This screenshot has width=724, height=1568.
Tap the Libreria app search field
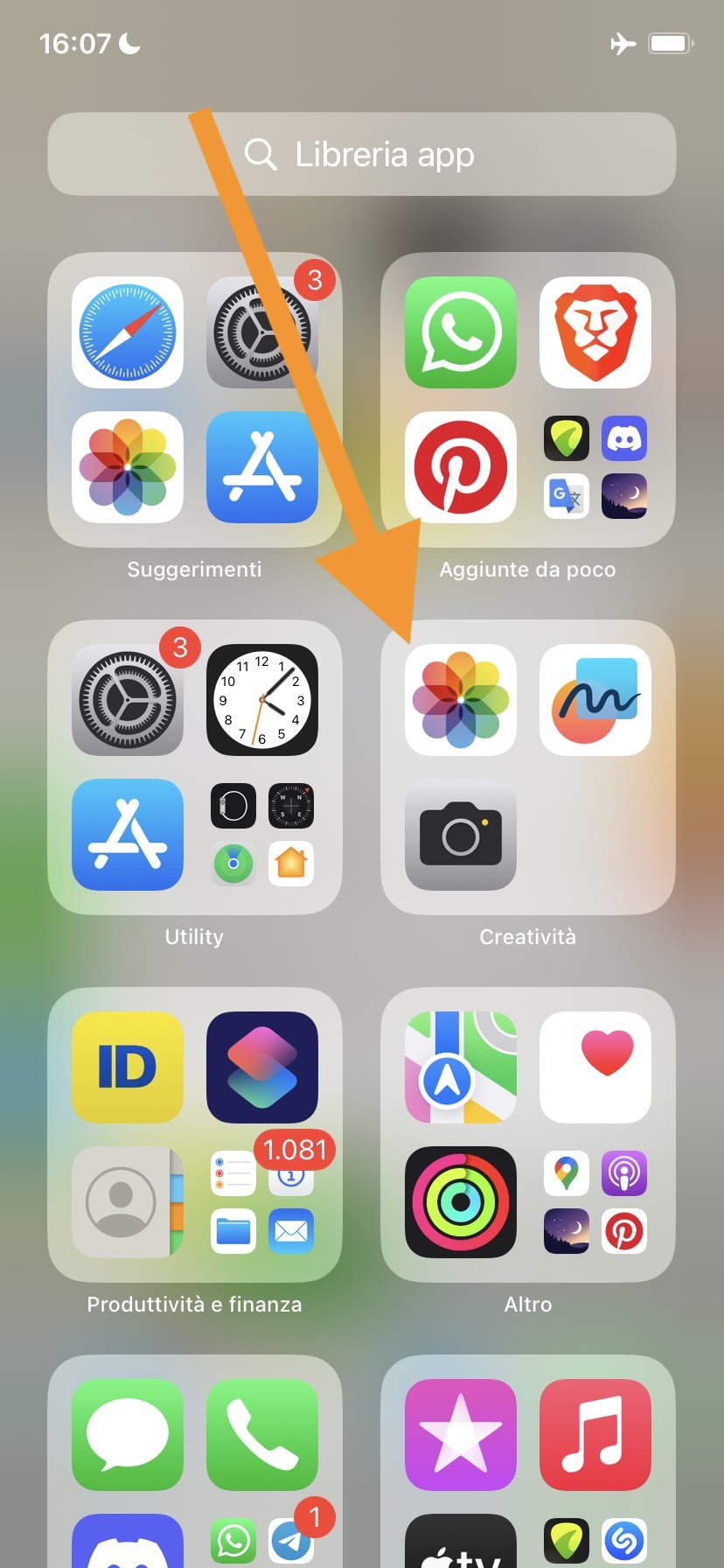pyautogui.click(x=362, y=154)
